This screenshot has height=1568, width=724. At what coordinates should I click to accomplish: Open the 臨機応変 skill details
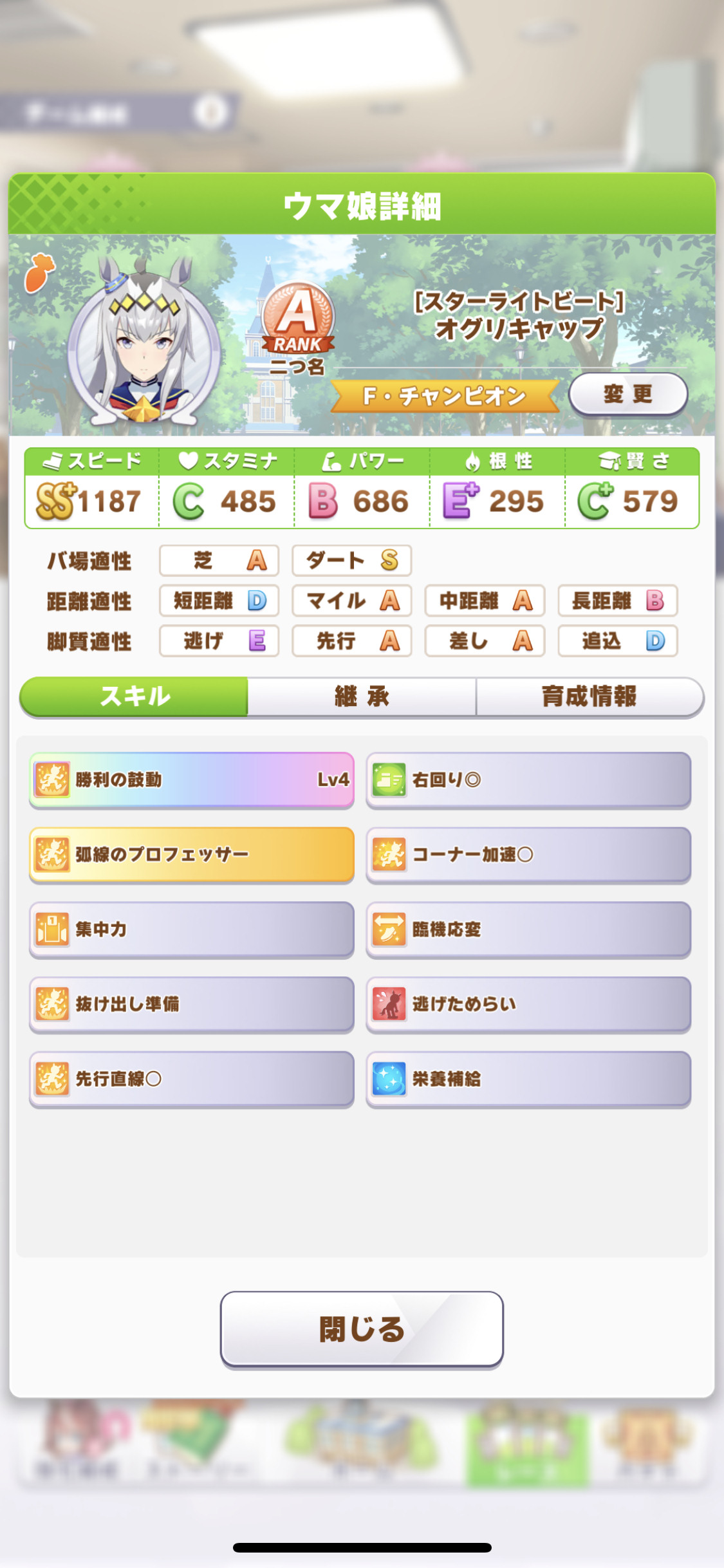point(528,929)
